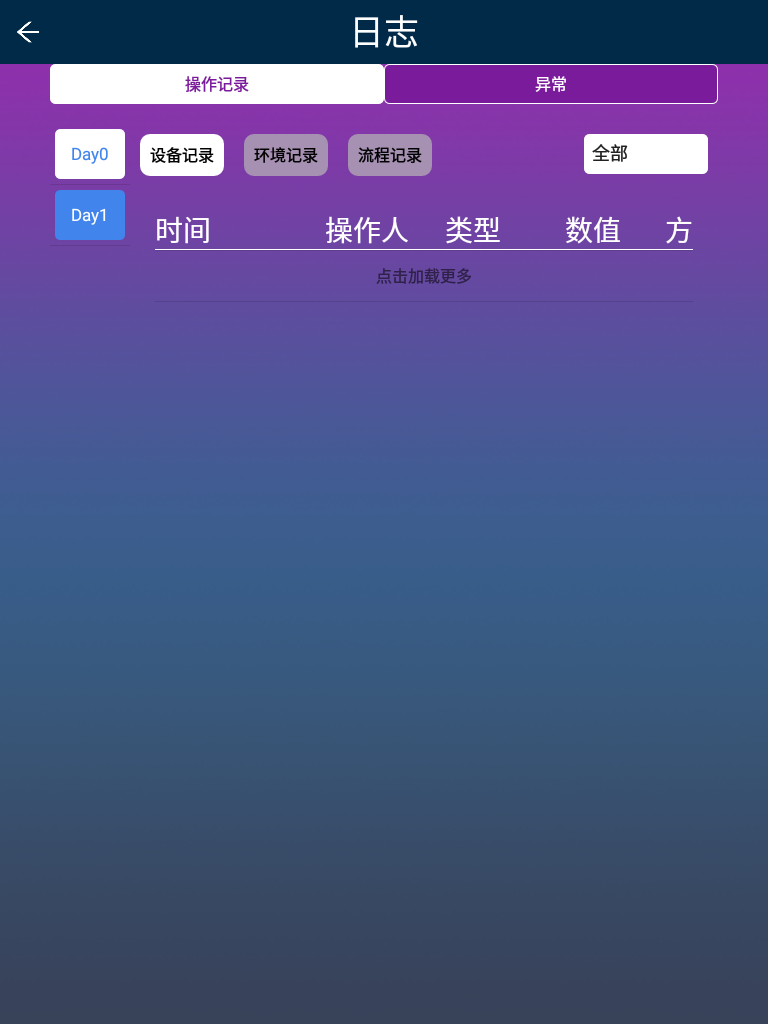
Task: Tap the white 操作记录 tab background
Action: click(x=217, y=84)
